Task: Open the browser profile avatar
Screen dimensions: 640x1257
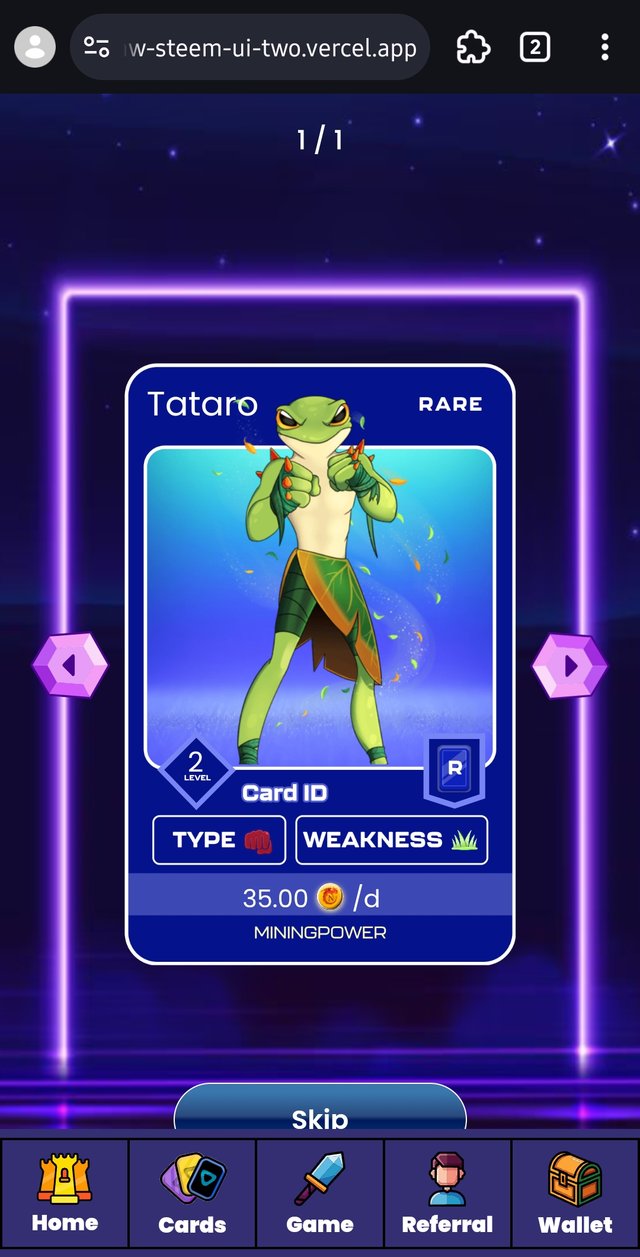Action: pyautogui.click(x=36, y=47)
